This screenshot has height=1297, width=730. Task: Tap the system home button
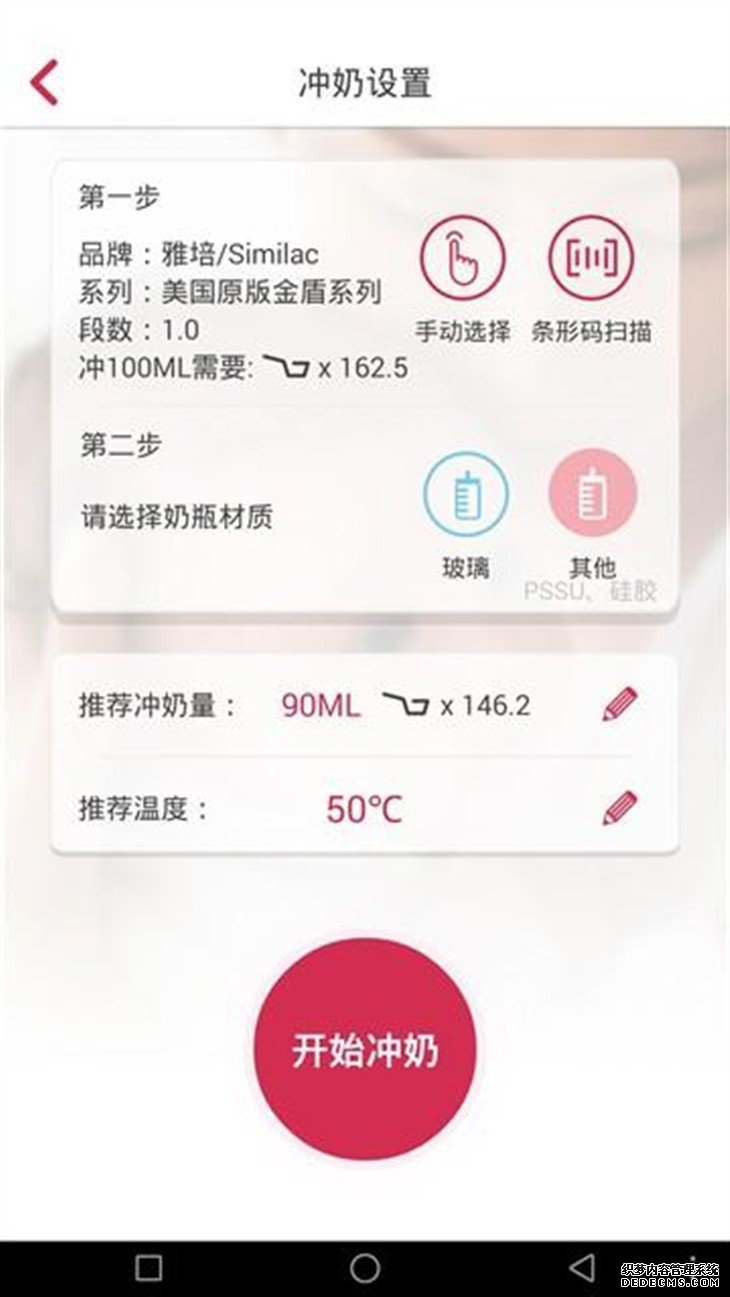(365, 1268)
